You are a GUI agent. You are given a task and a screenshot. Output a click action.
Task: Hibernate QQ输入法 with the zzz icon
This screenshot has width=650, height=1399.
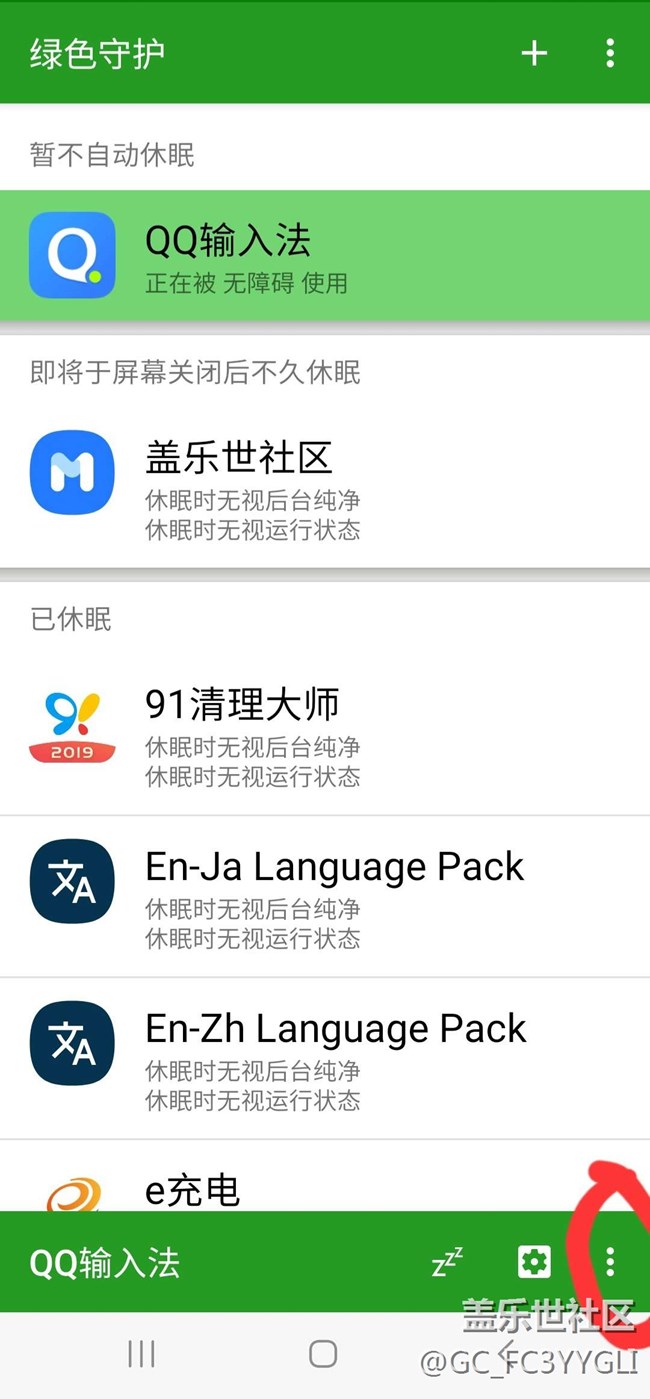pyautogui.click(x=447, y=1262)
